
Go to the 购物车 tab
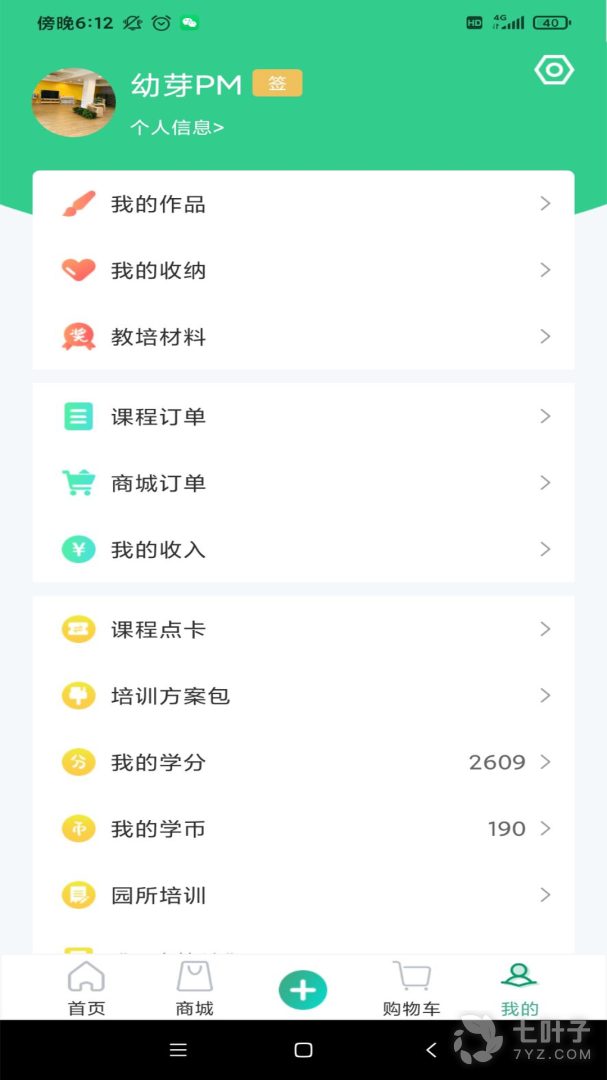pos(411,989)
